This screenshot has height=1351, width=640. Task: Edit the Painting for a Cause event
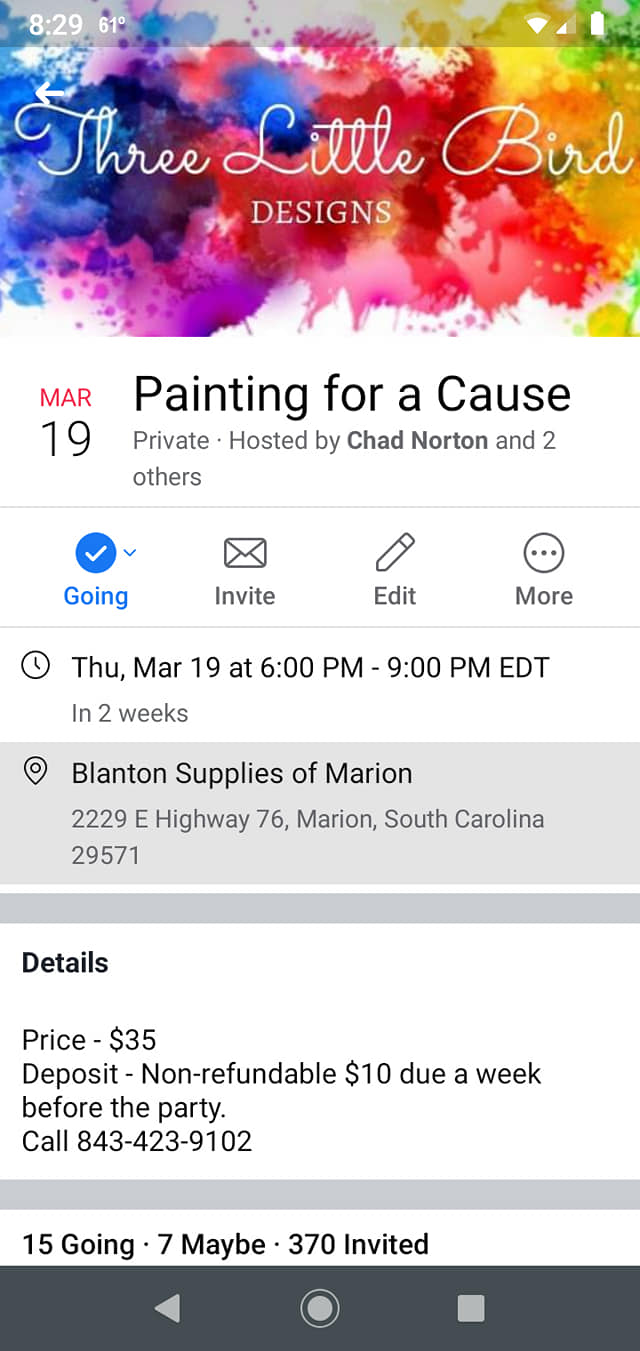(394, 570)
